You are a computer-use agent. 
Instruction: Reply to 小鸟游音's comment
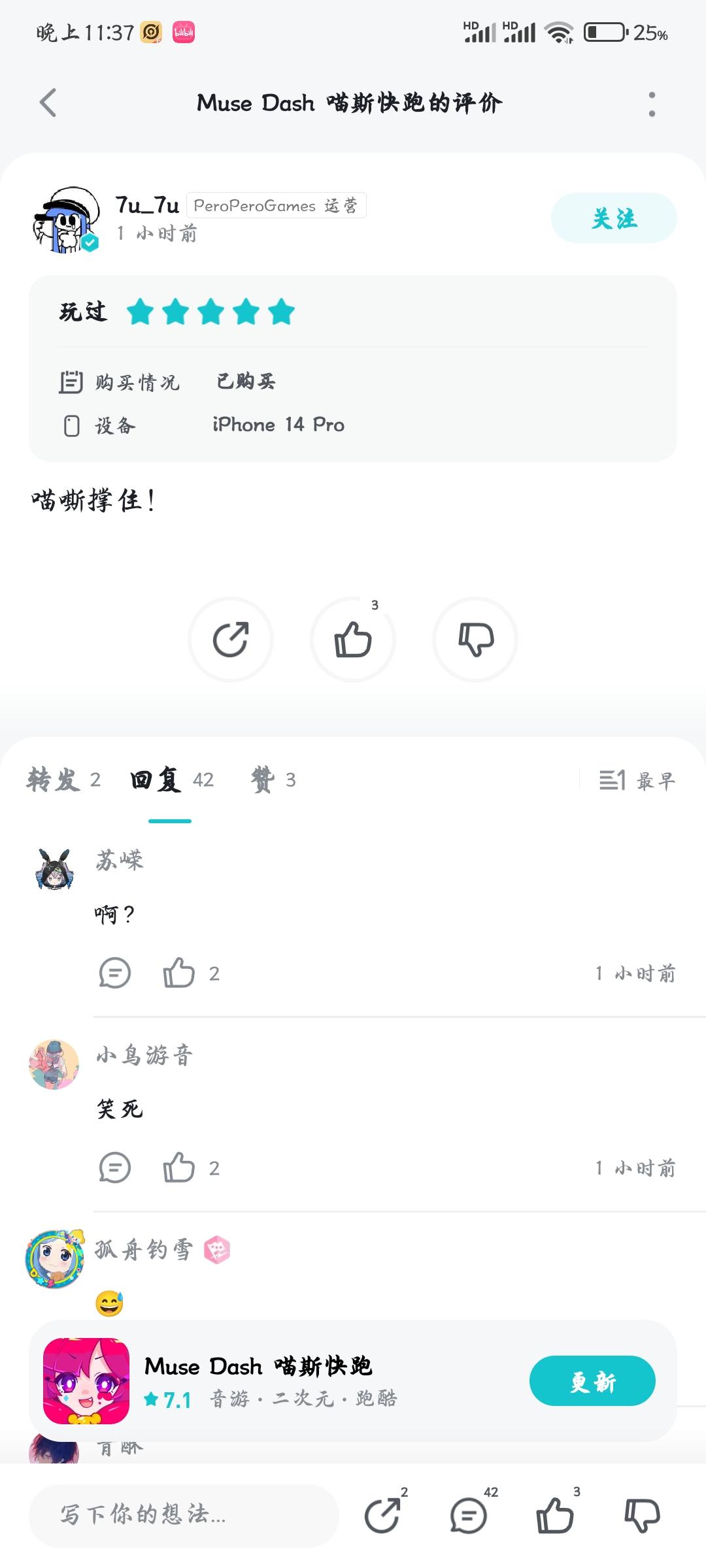pyautogui.click(x=114, y=1168)
